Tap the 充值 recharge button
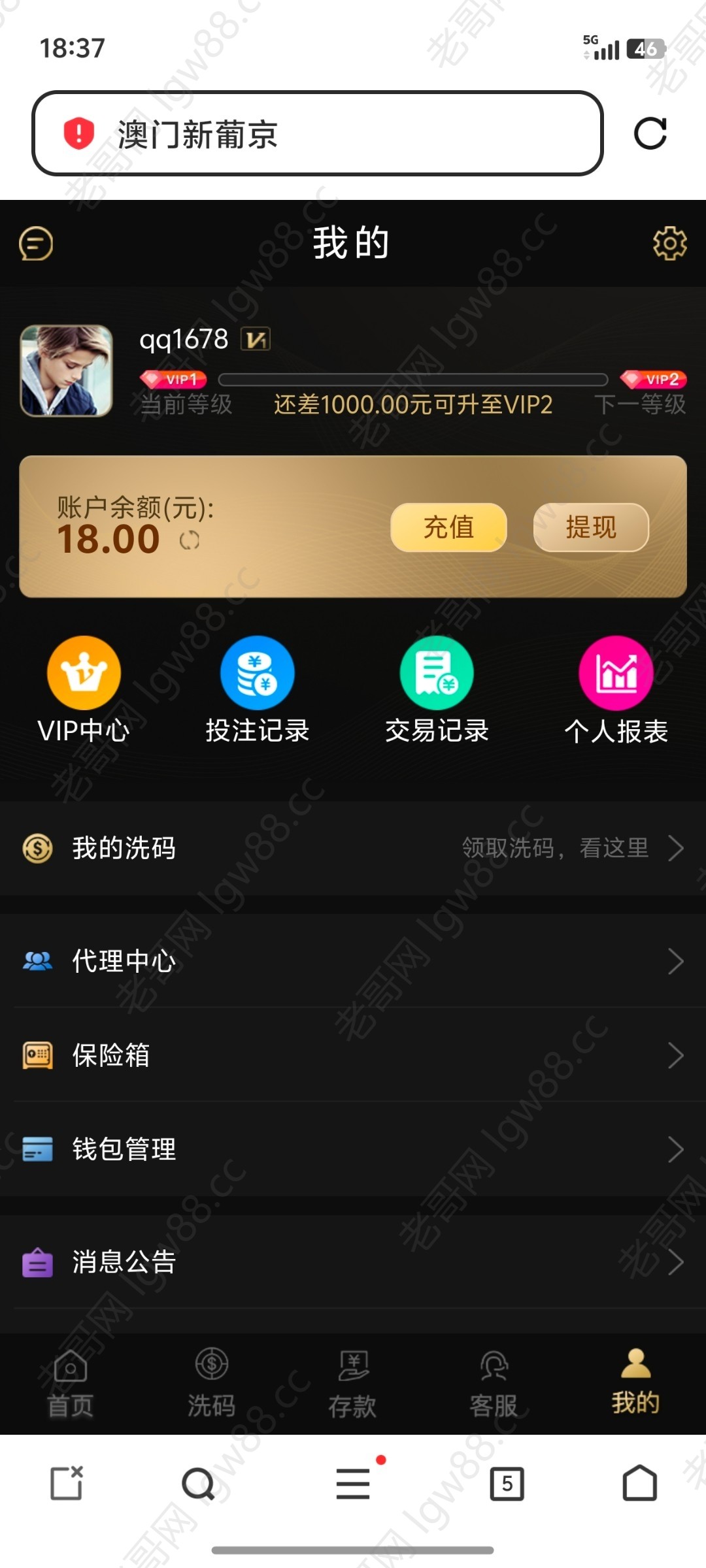The width and height of the screenshot is (706, 1568). coord(448,527)
